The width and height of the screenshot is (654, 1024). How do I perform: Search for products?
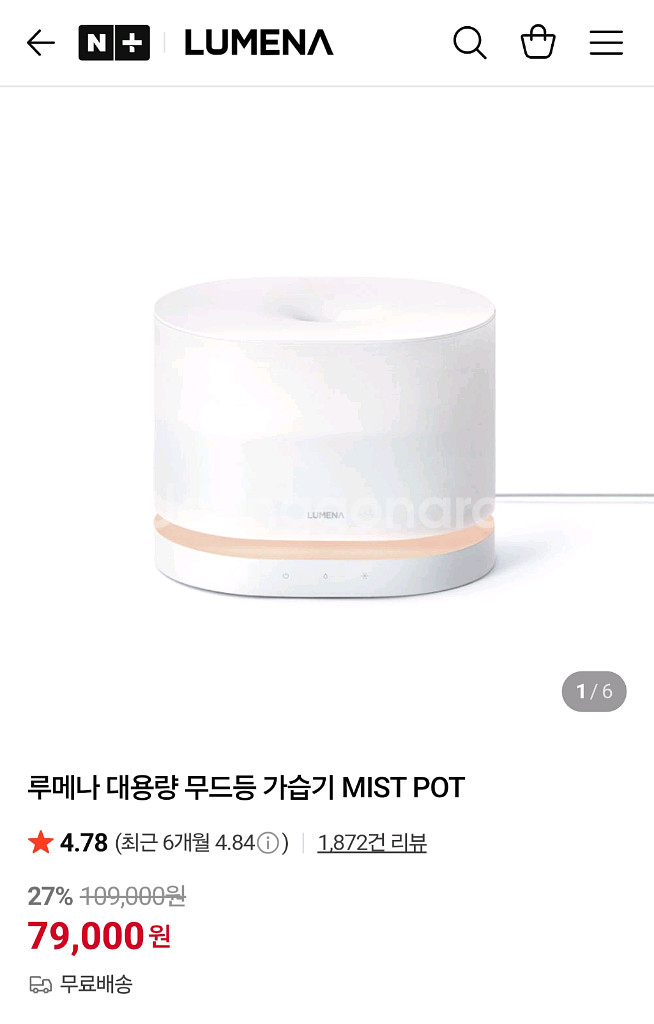pyautogui.click(x=469, y=43)
